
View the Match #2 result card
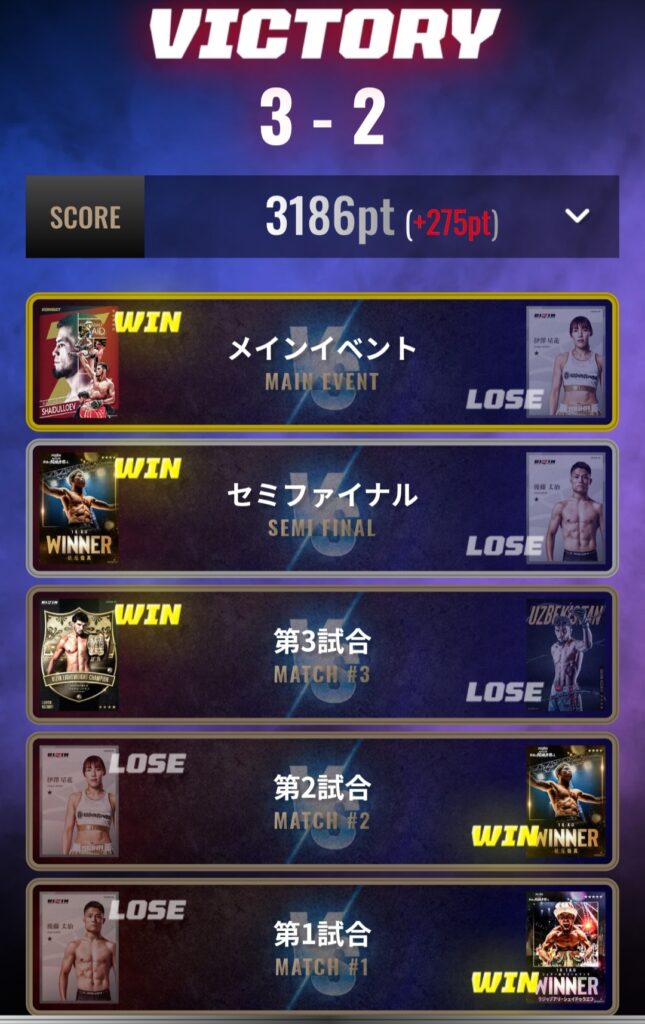click(x=322, y=801)
